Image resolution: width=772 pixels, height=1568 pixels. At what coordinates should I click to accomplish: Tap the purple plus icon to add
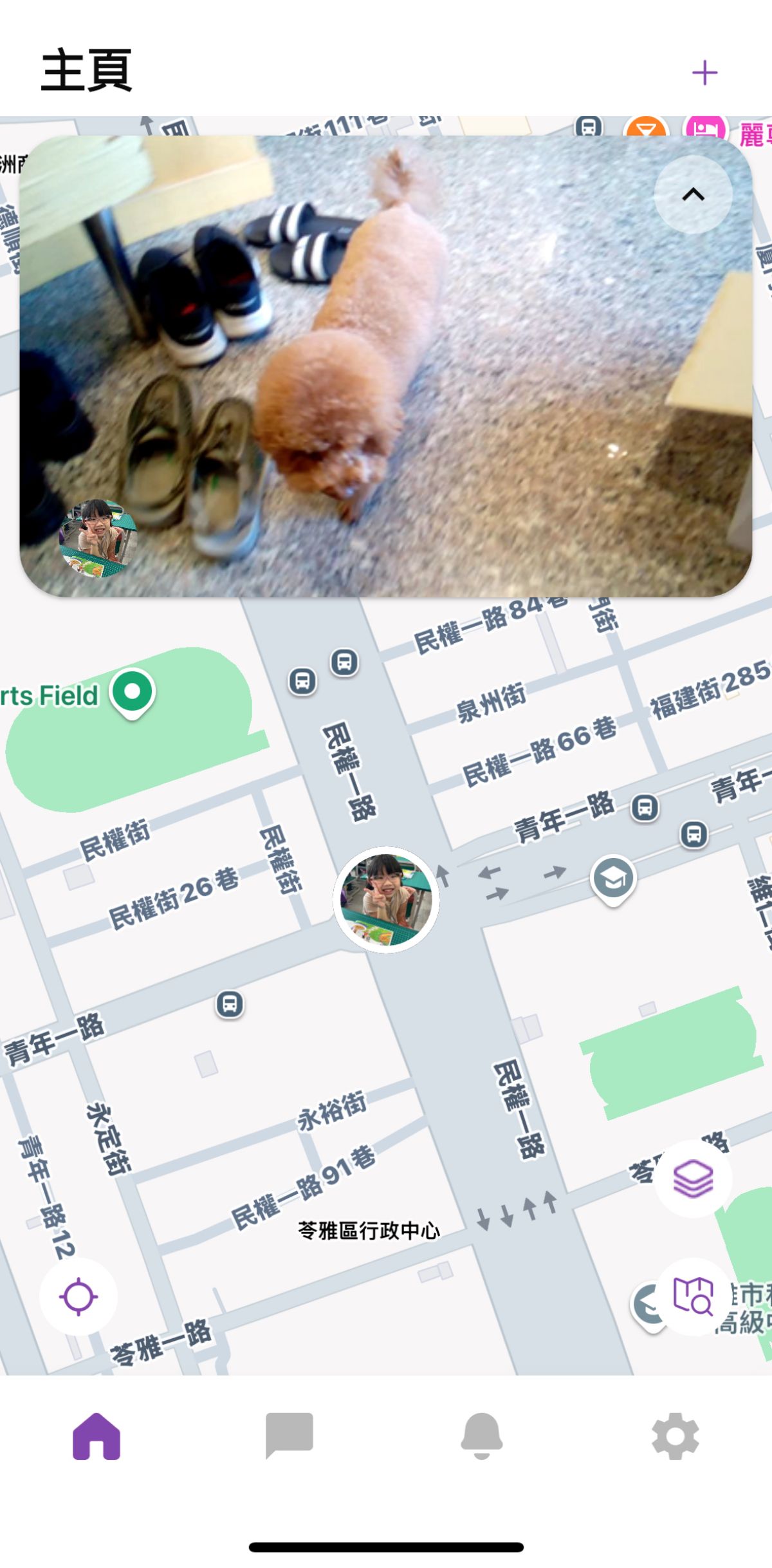[x=704, y=73]
